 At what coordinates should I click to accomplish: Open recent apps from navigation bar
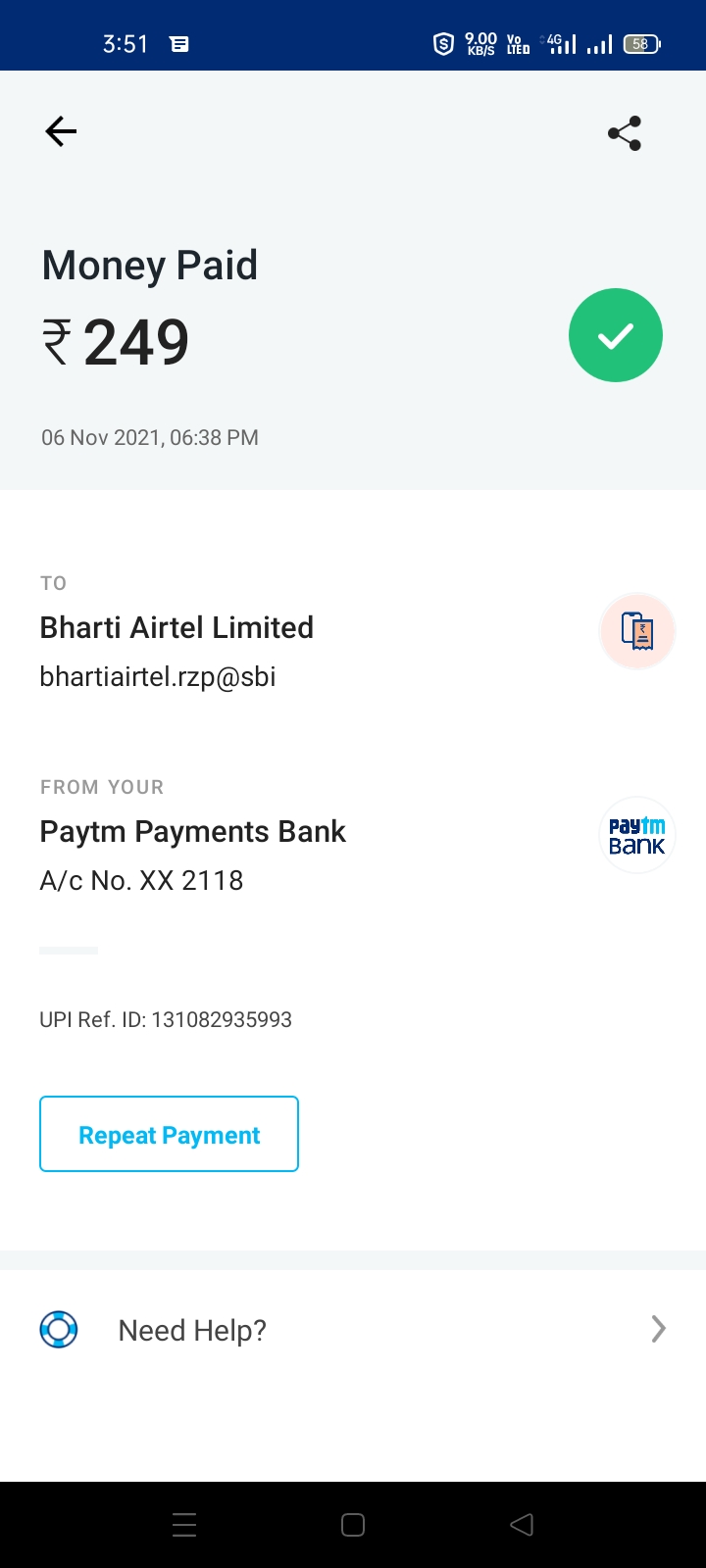(184, 1525)
